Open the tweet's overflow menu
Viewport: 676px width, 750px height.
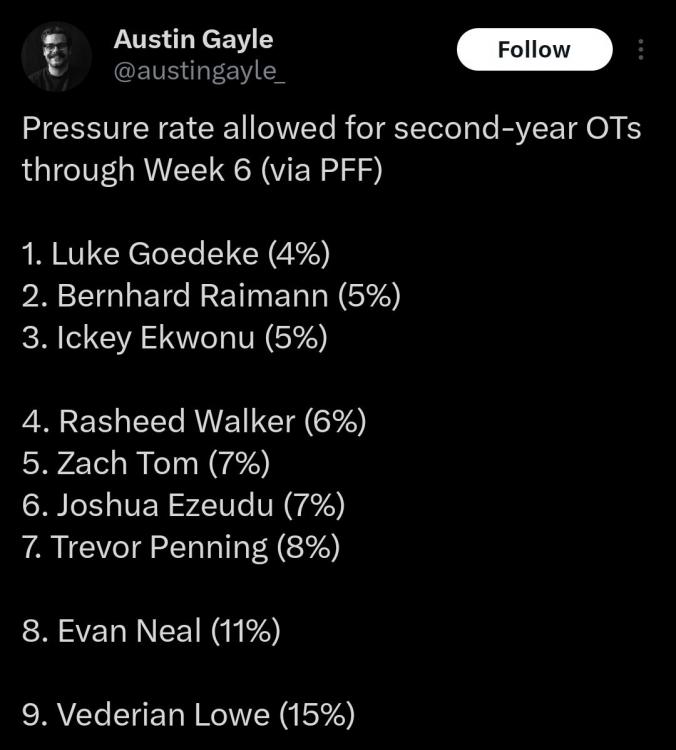click(641, 50)
